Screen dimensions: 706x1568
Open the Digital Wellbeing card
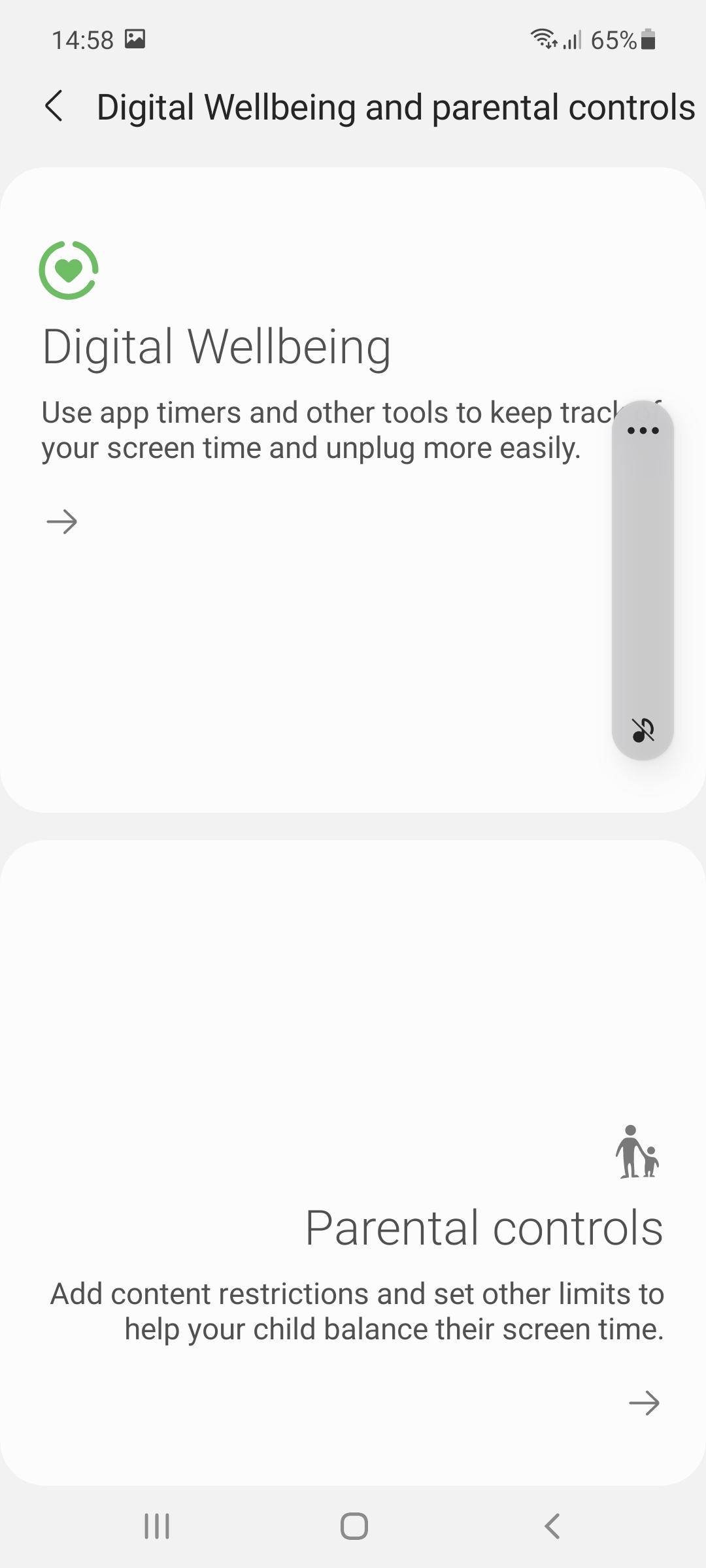coord(353,490)
